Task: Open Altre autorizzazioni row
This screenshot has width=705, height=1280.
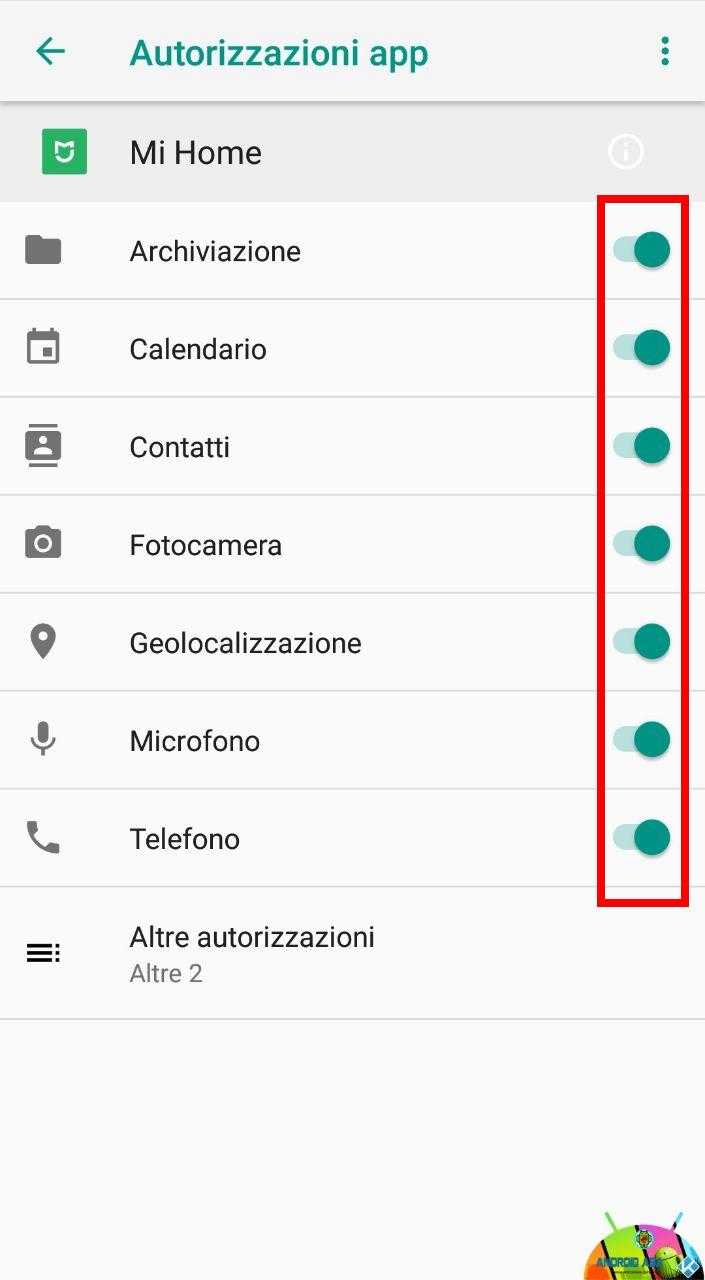Action: 352,953
